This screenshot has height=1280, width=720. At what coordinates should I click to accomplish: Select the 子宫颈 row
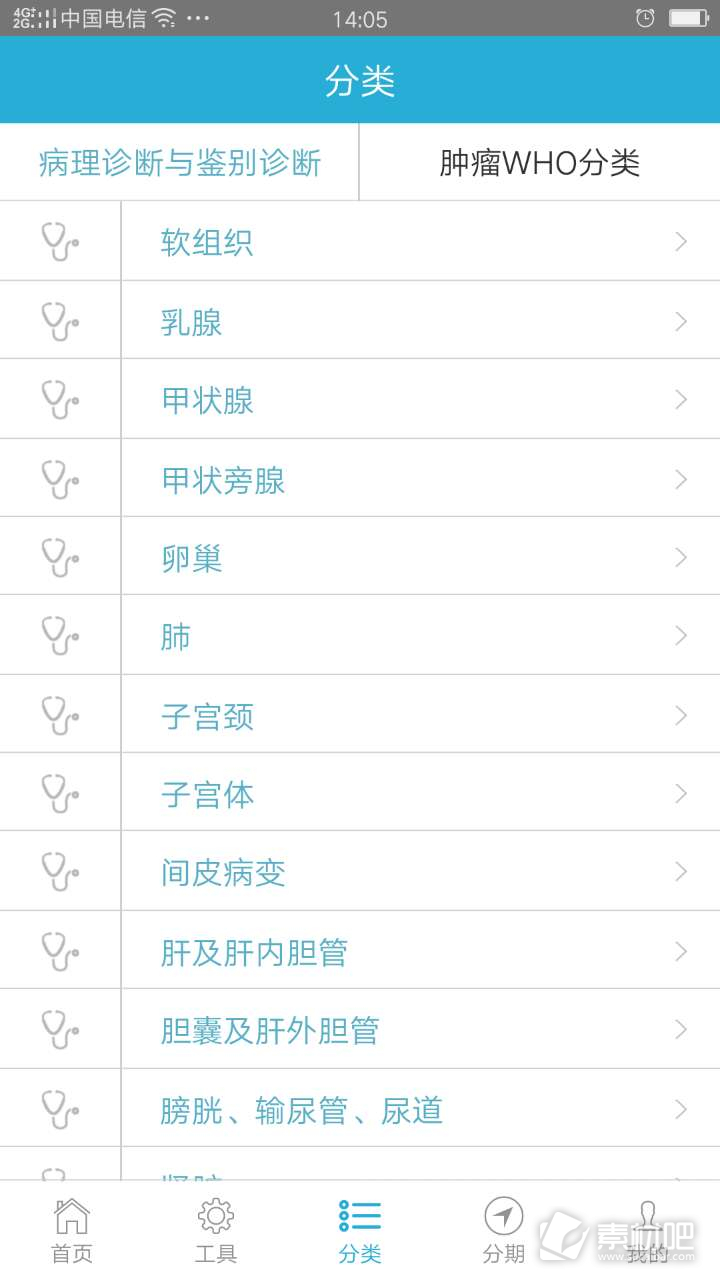pyautogui.click(x=360, y=714)
